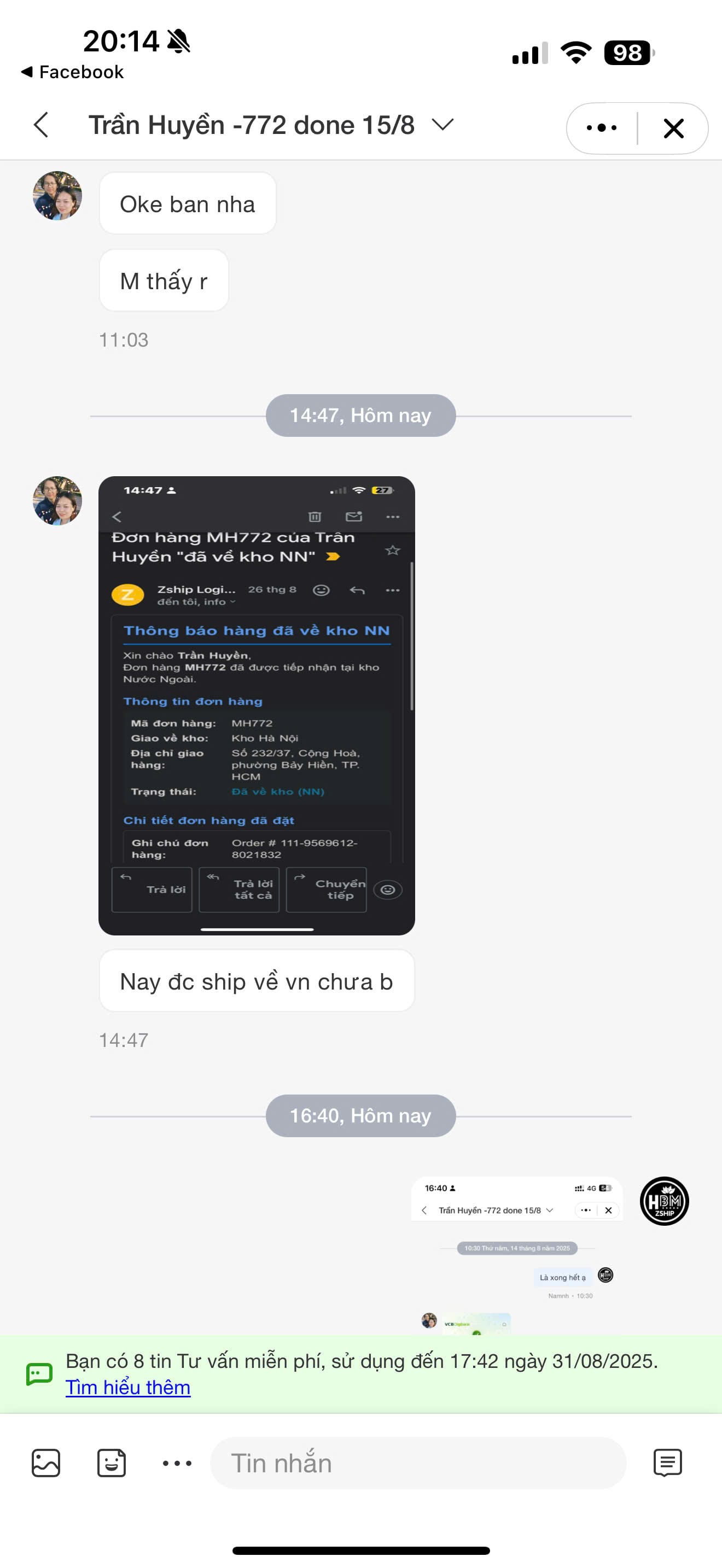Open the three-dot options menu
722x1568 pixels.
pos(602,128)
